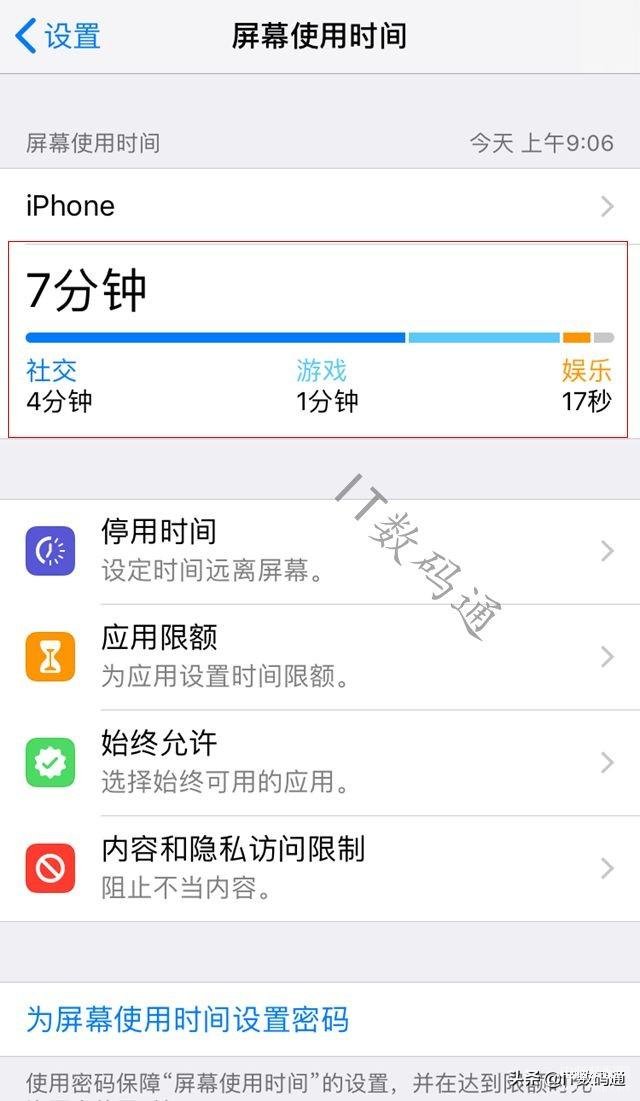Open 应用限额 settings
The height and width of the screenshot is (1101, 640).
coord(320,657)
